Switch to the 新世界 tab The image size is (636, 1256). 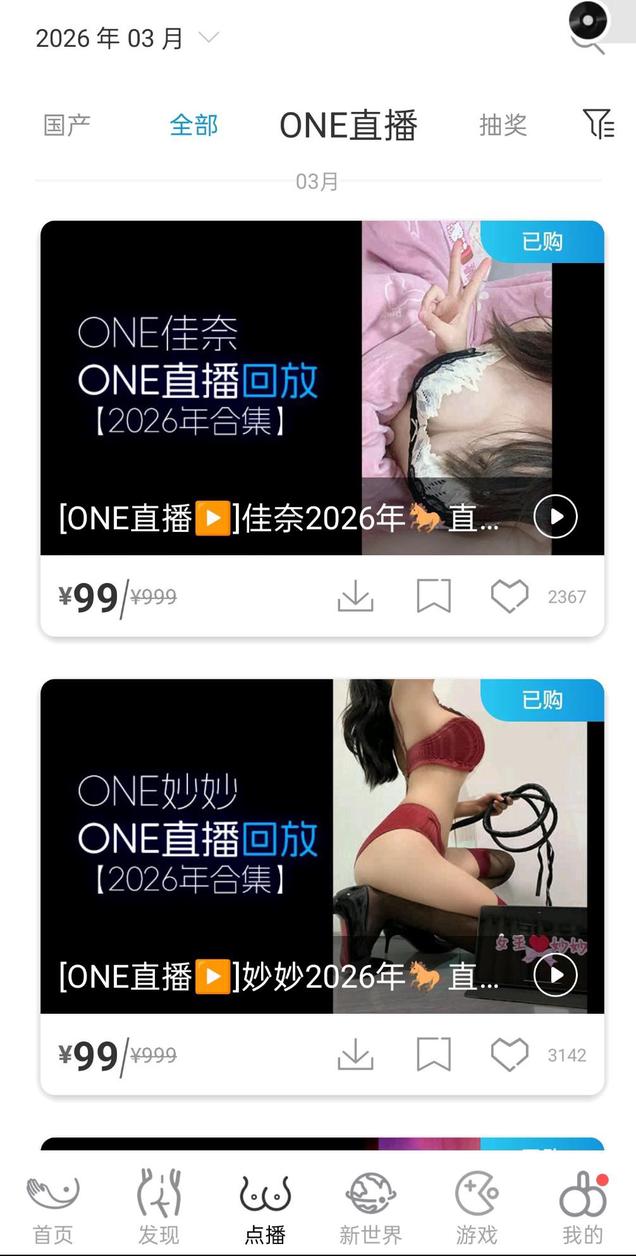(370, 1207)
